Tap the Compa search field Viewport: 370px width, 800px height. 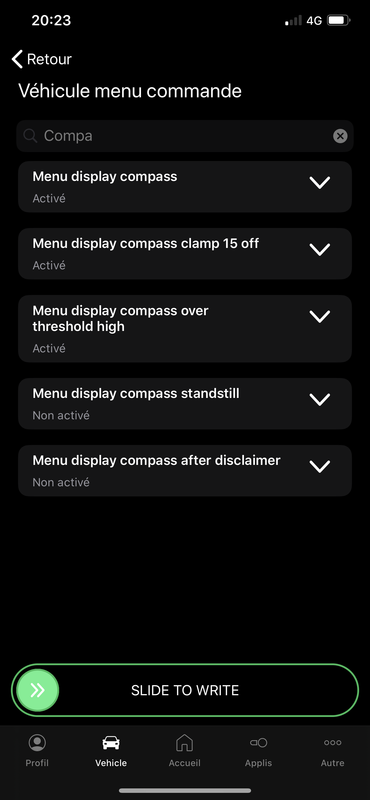point(185,136)
